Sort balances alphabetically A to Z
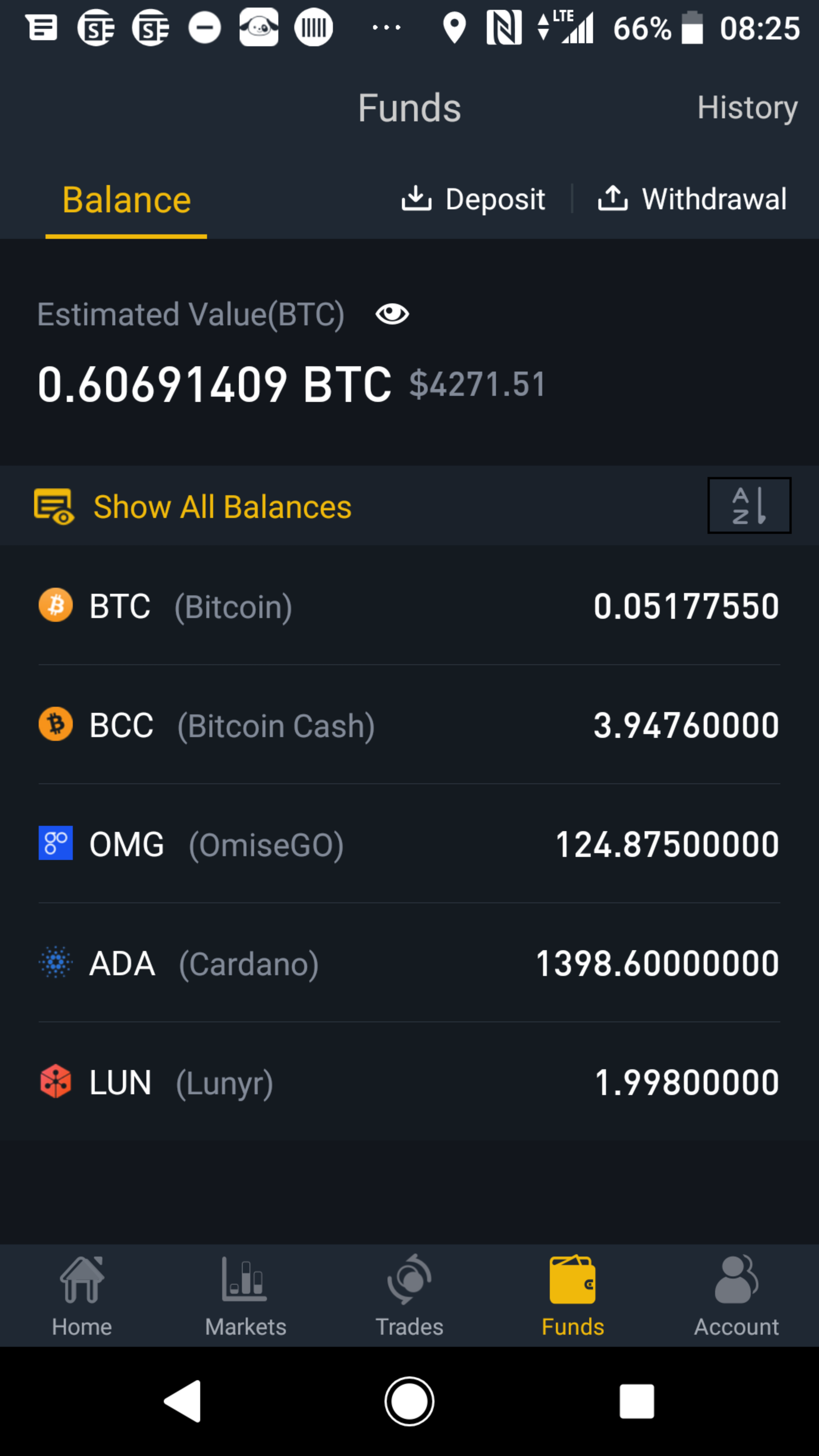 [749, 505]
